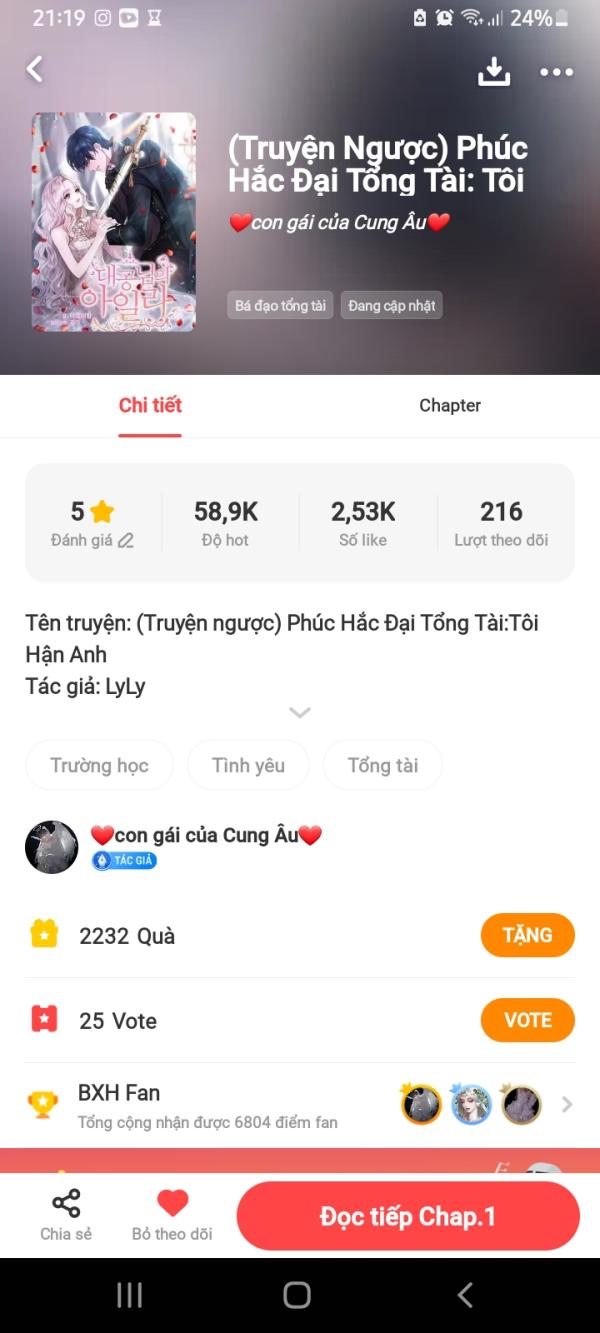This screenshot has height=1333, width=600.
Task: Expand the story description chevron
Action: tap(299, 712)
